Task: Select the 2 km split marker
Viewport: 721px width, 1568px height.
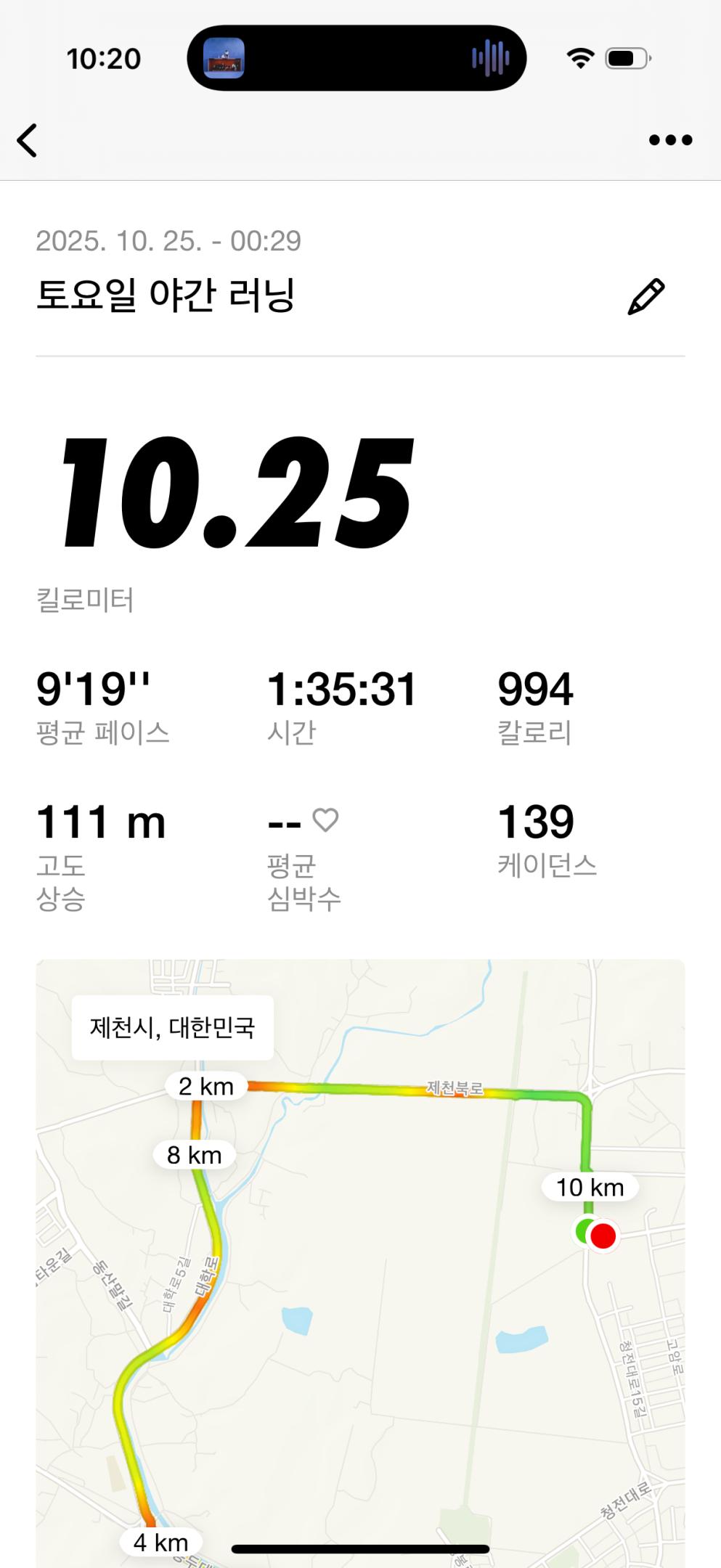Action: (205, 1087)
